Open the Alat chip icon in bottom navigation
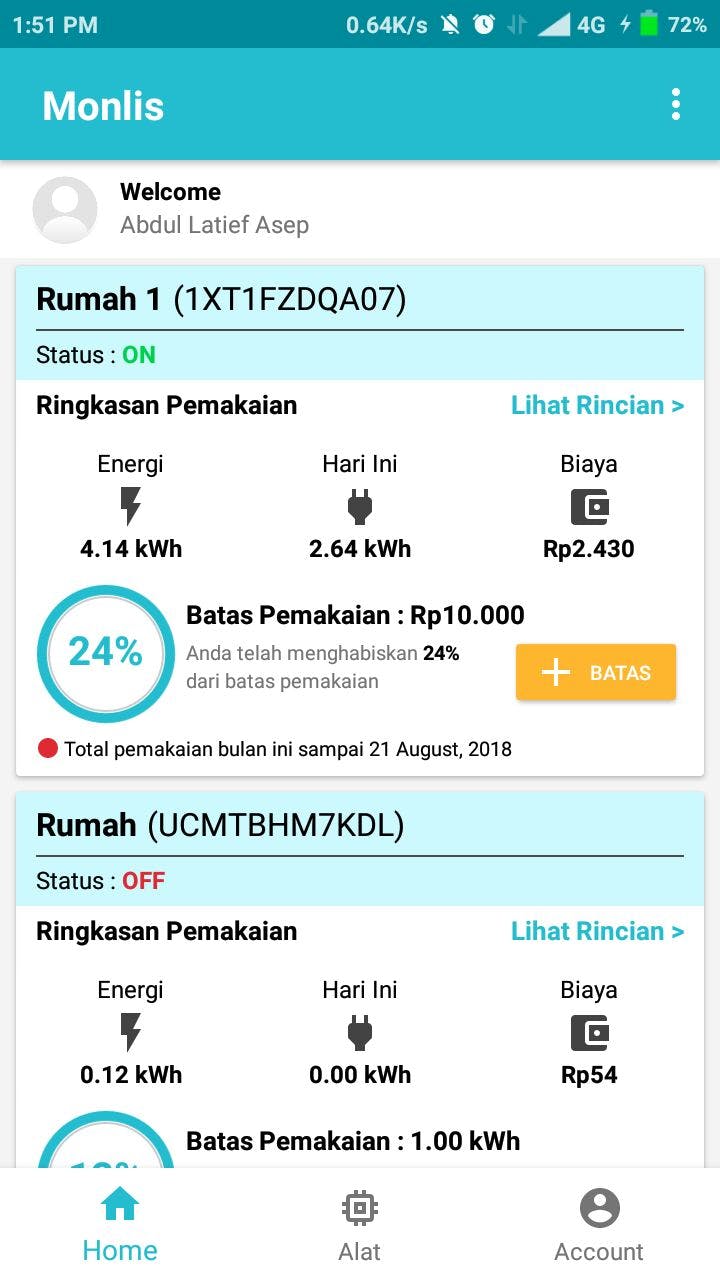This screenshot has width=720, height=1280. (359, 1207)
